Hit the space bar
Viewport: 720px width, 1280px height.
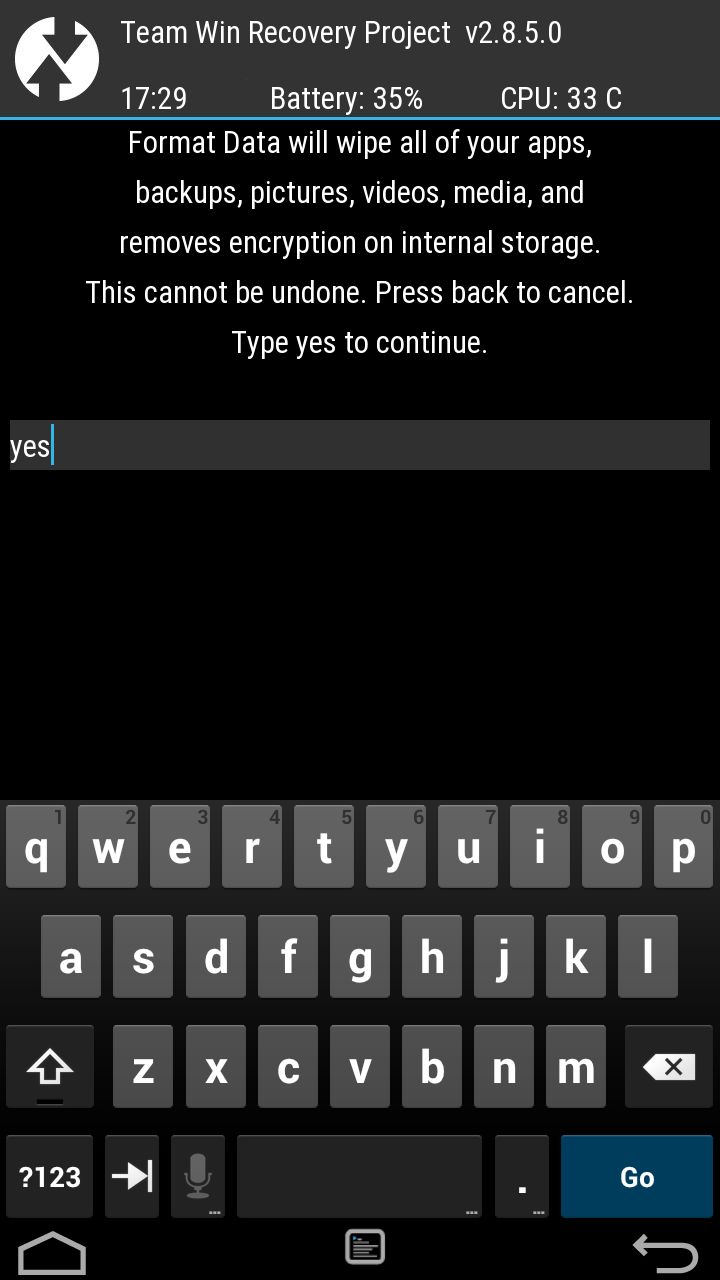pos(359,1176)
